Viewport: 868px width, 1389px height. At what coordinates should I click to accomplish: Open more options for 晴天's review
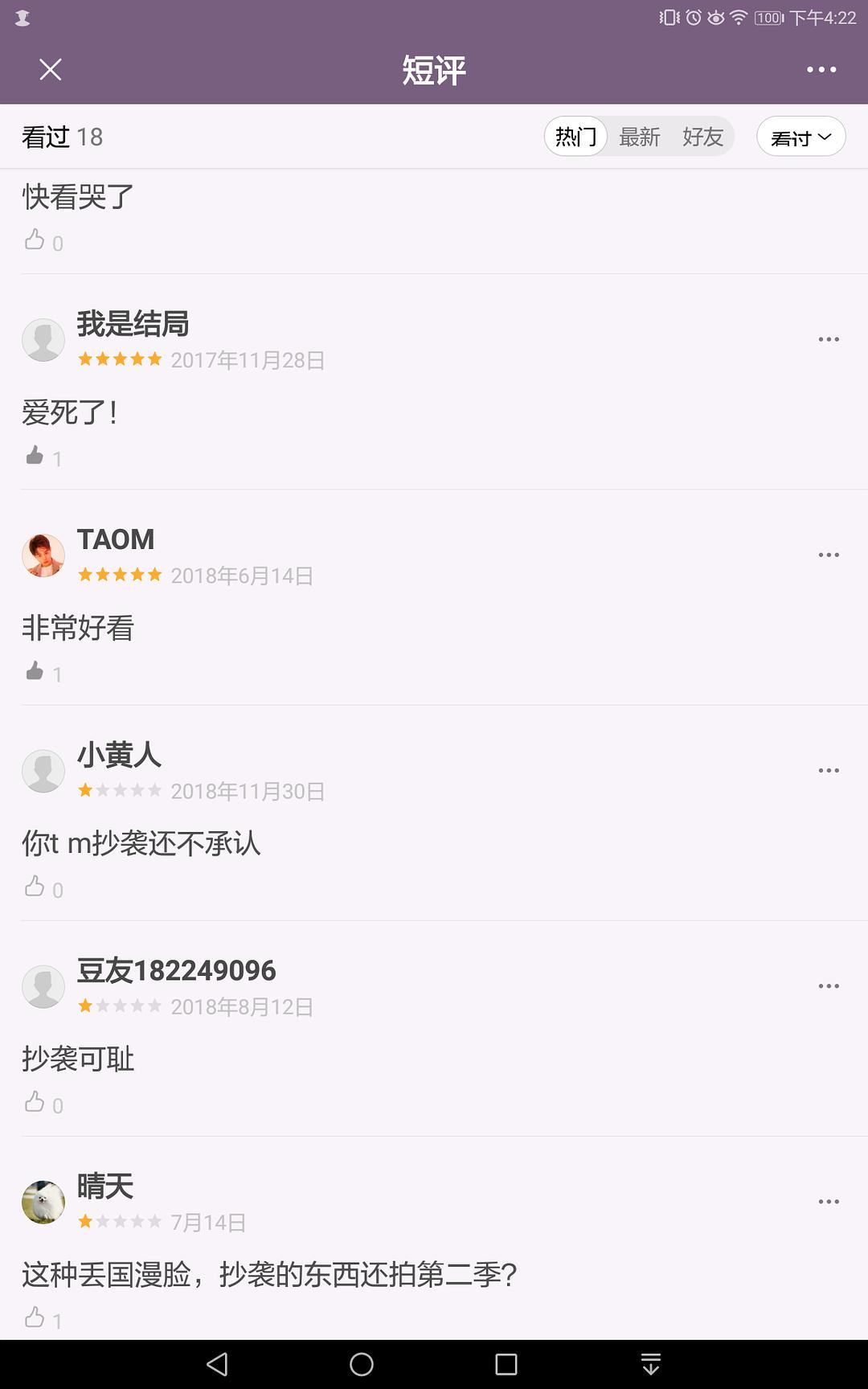(829, 1201)
